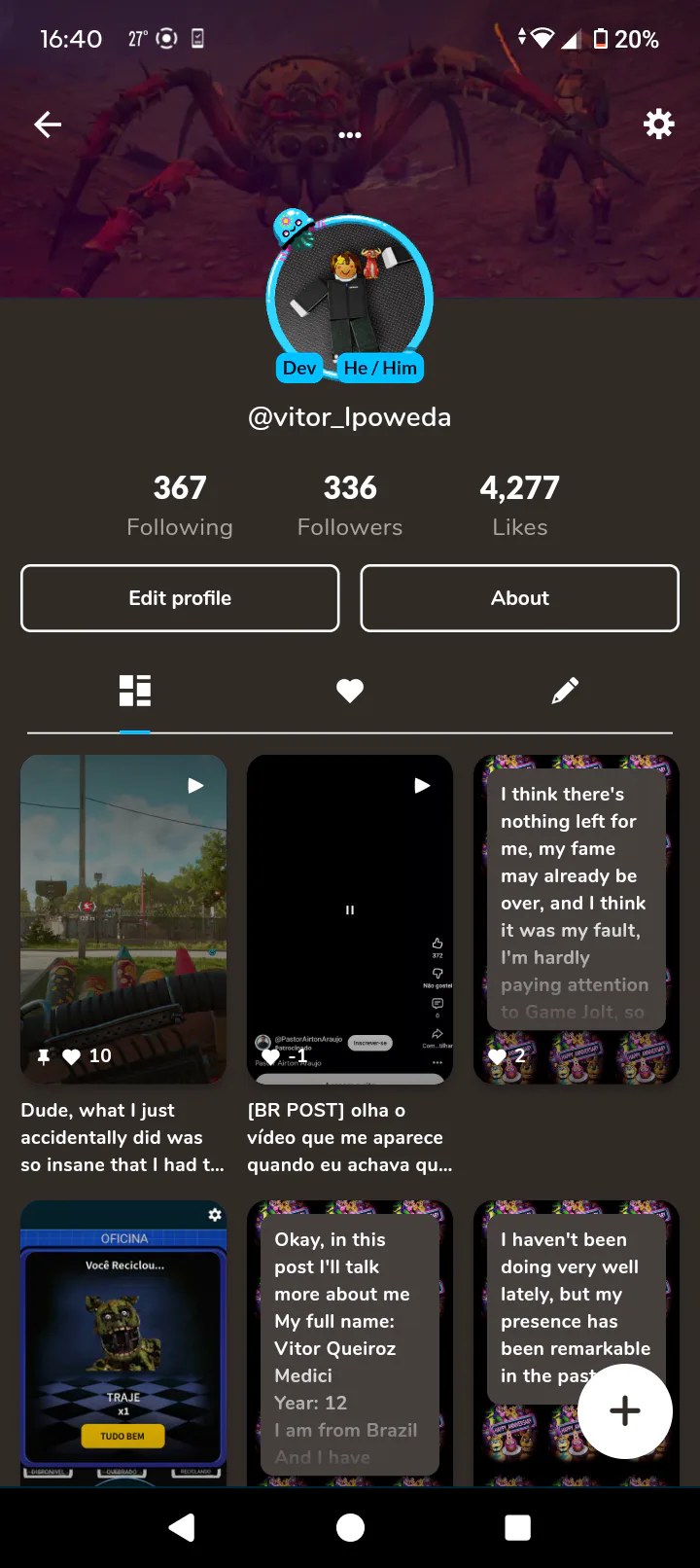The width and height of the screenshot is (700, 1568).
Task: Switch to the drafts pencil tab
Action: (565, 691)
